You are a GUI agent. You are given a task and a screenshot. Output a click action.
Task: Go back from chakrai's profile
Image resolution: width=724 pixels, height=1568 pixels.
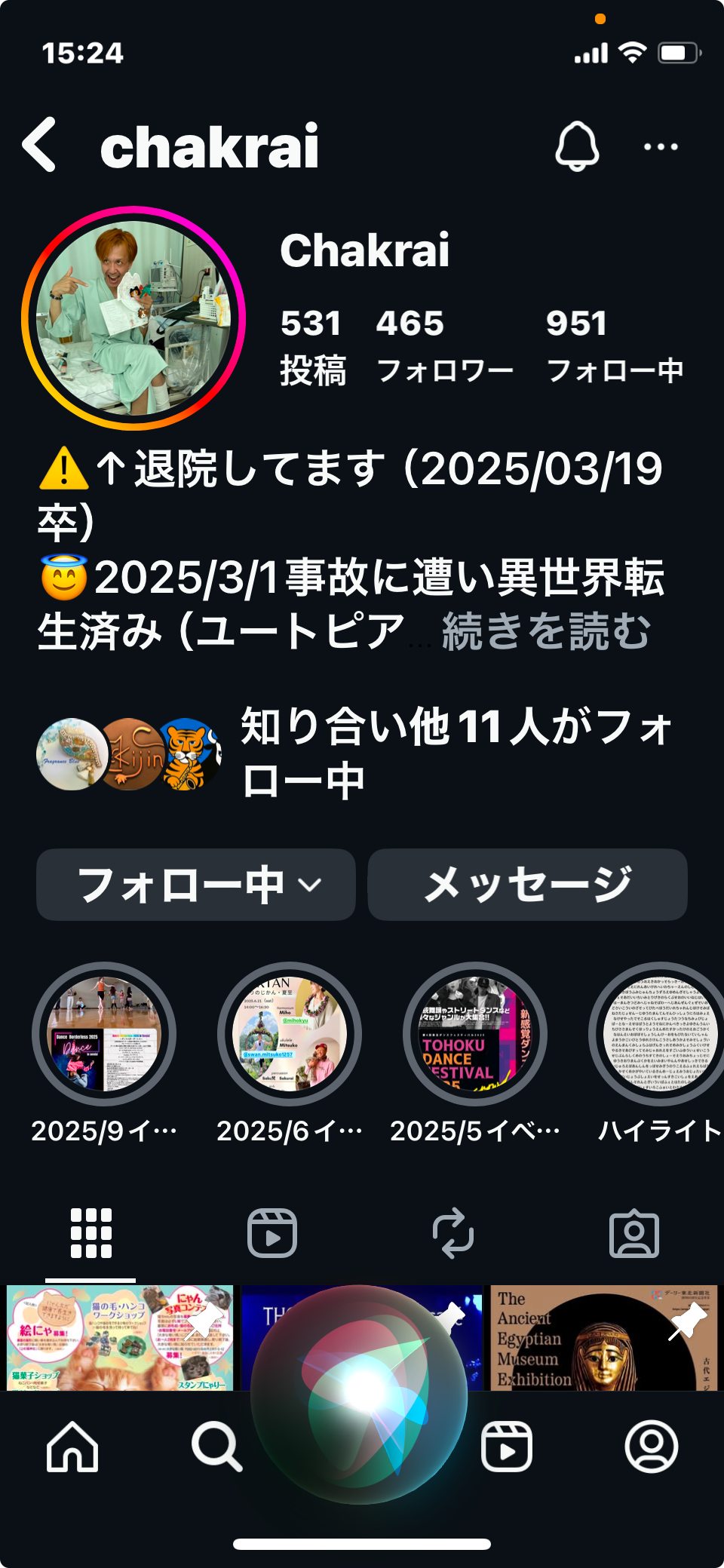click(x=40, y=145)
